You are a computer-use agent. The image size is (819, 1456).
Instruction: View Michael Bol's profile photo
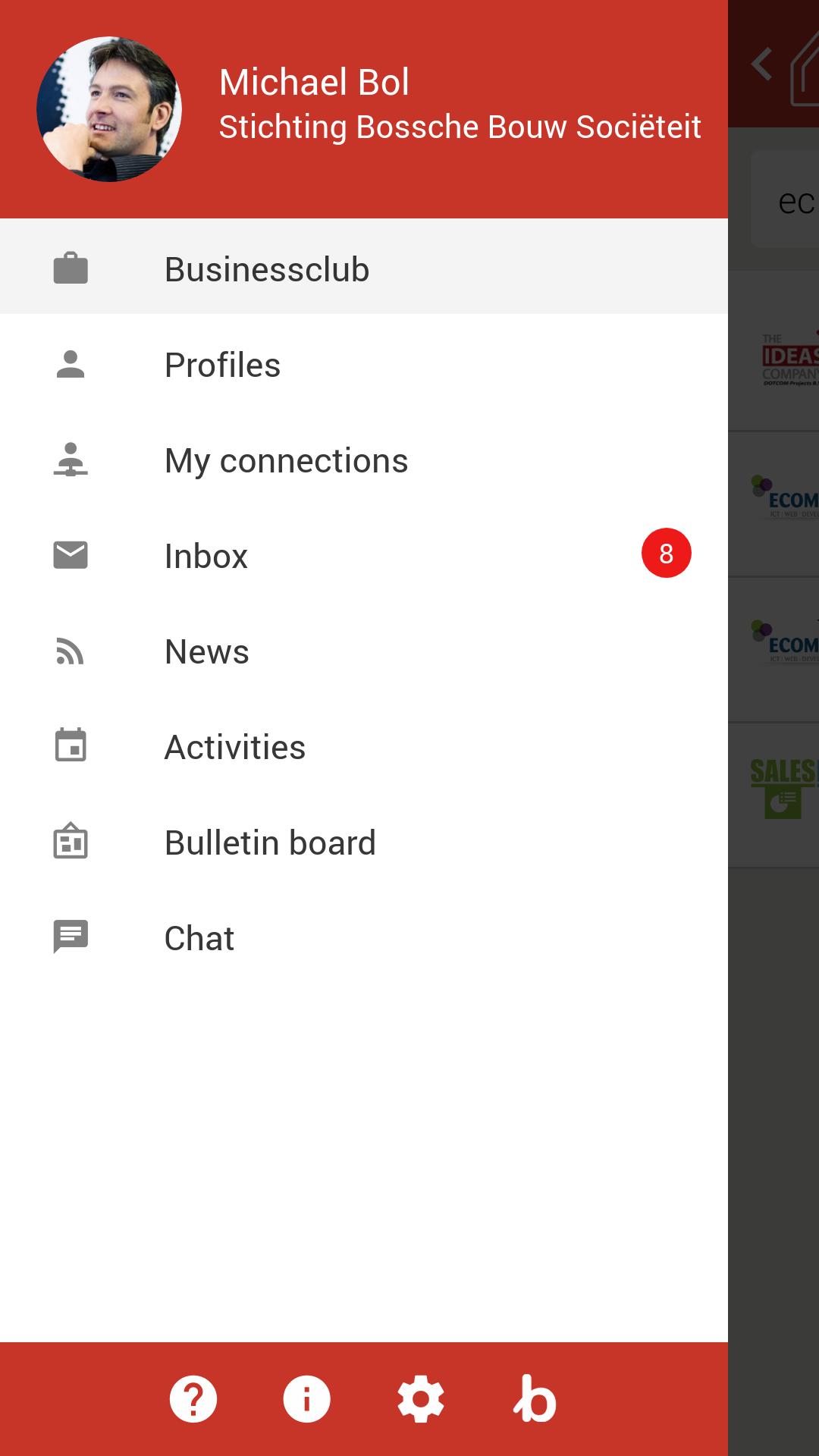[109, 109]
